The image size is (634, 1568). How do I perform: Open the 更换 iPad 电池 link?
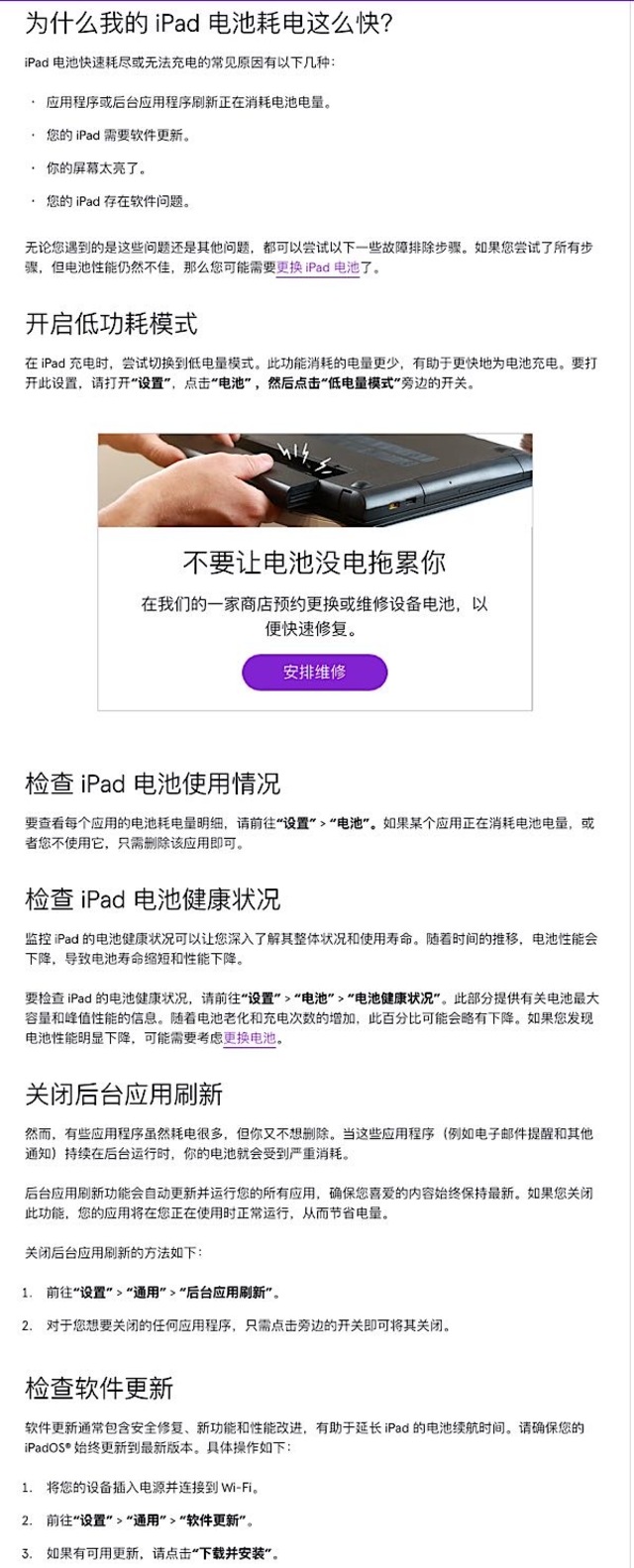click(x=317, y=267)
